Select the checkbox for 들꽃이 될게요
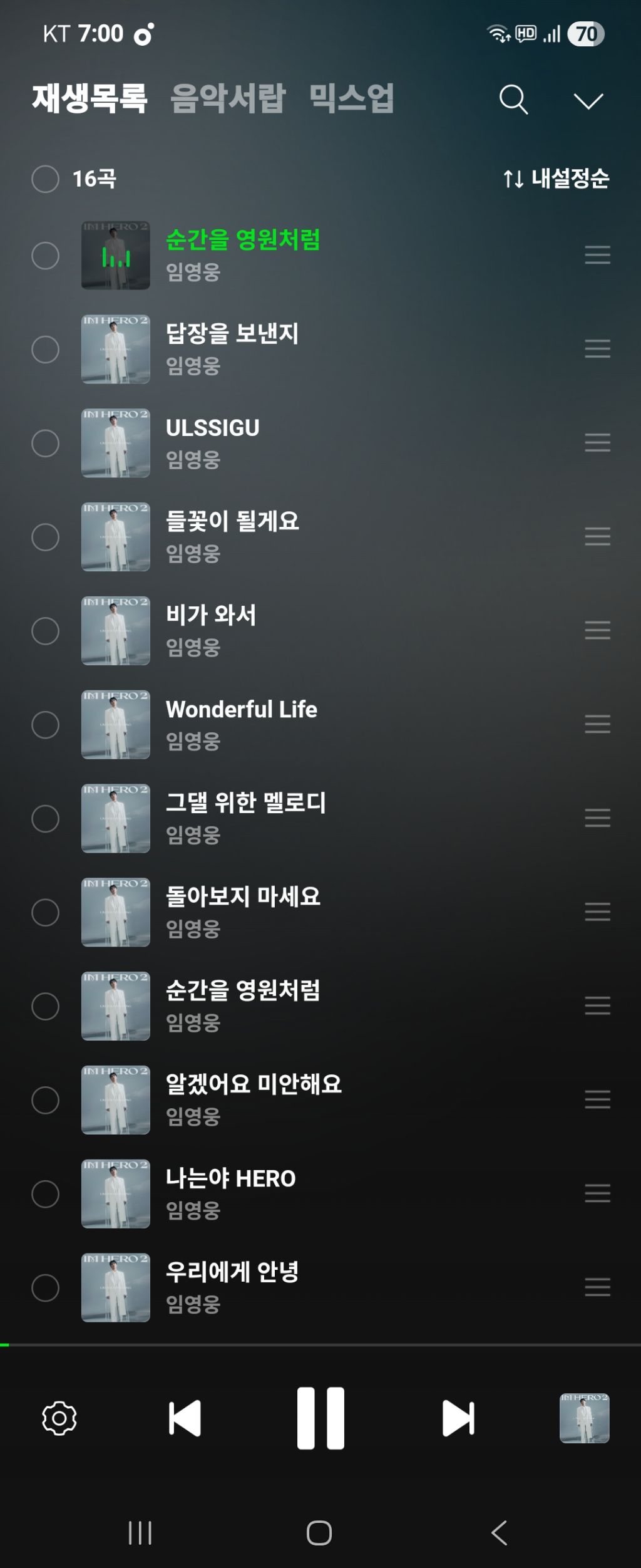Viewport: 641px width, 1568px height. [x=45, y=537]
